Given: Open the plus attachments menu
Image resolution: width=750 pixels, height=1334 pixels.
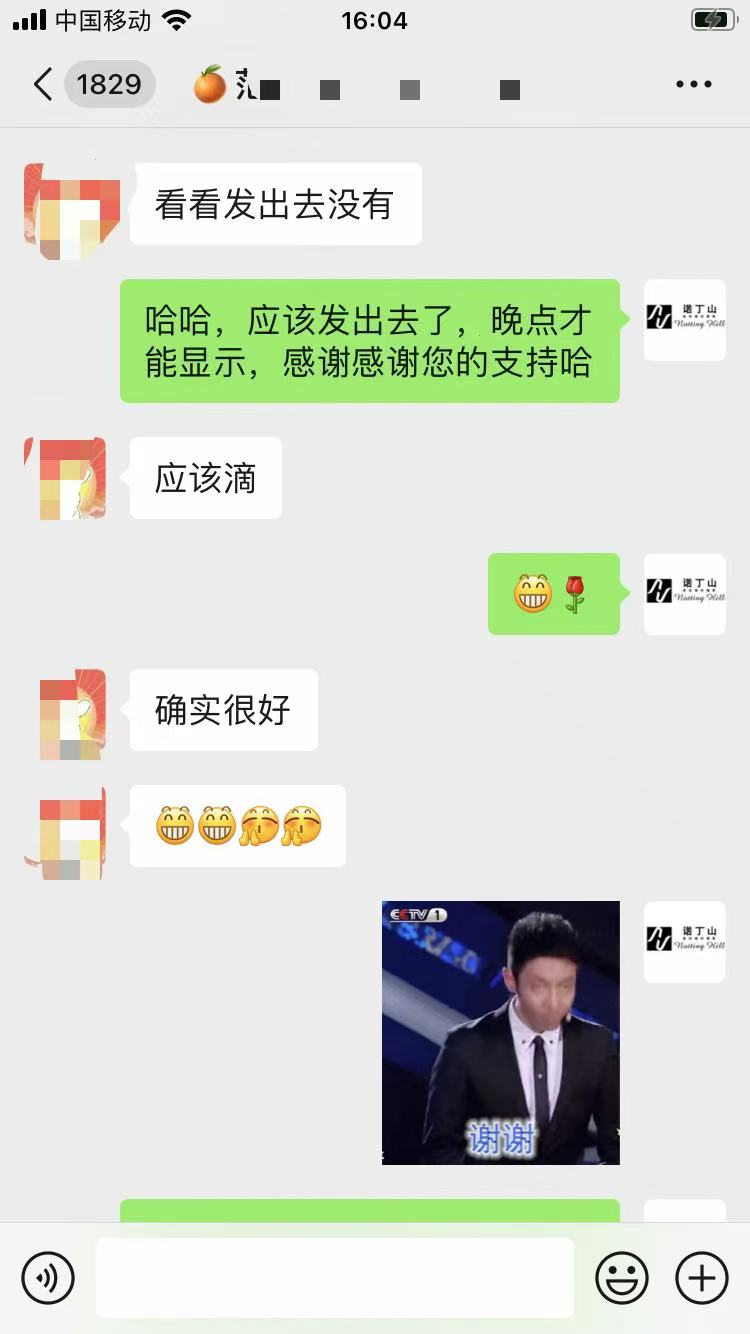Looking at the screenshot, I should pyautogui.click(x=702, y=1278).
